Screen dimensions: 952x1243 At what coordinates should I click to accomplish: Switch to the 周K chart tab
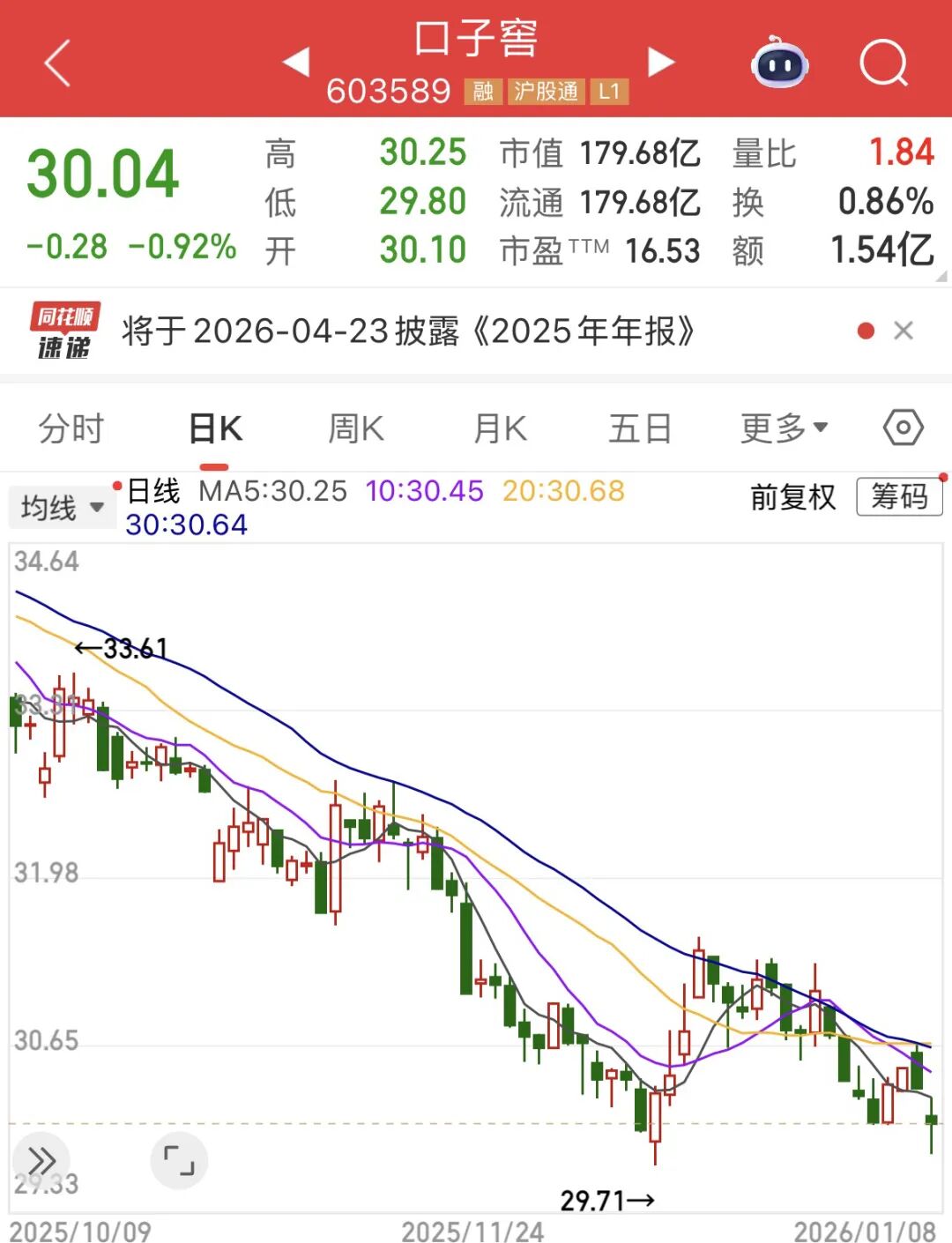356,429
